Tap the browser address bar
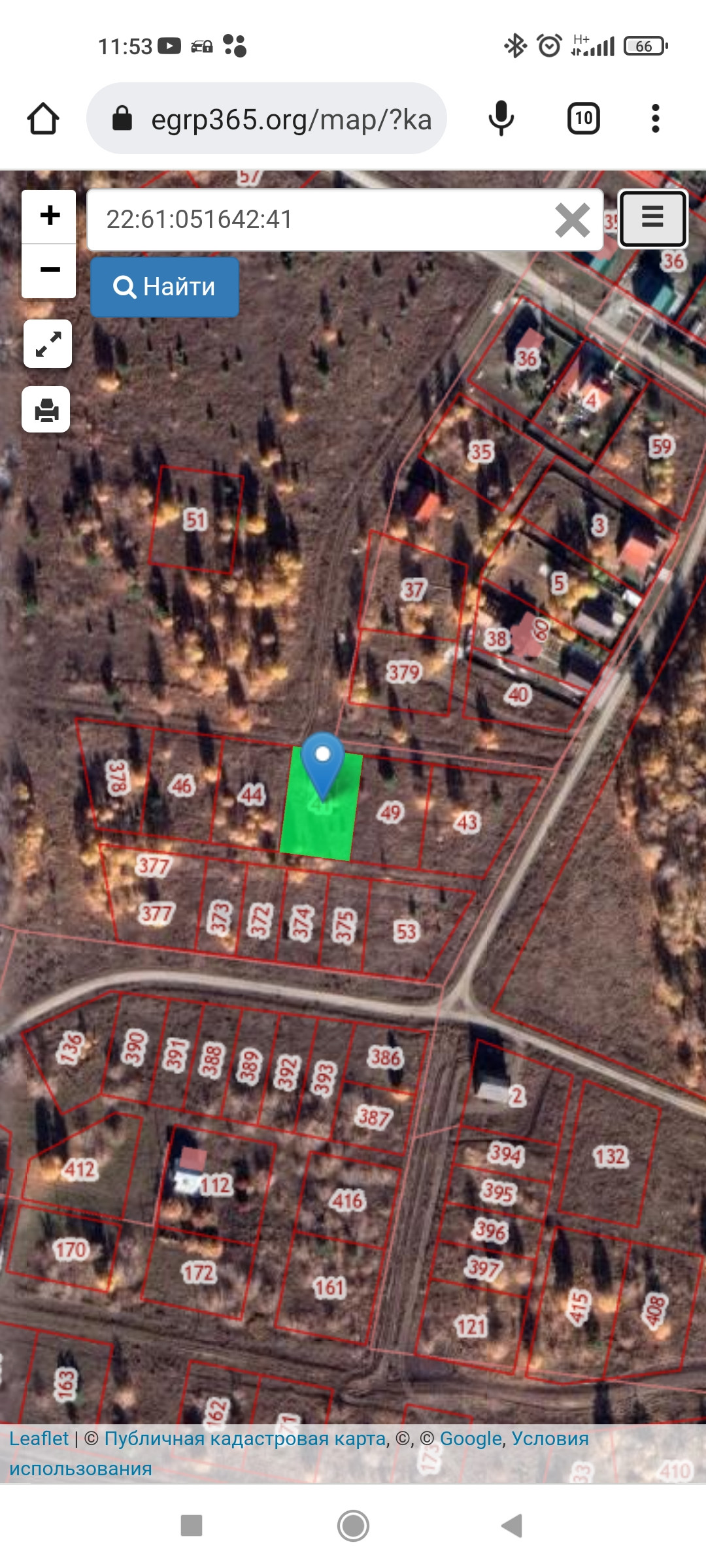This screenshot has height=1568, width=706. pyautogui.click(x=267, y=118)
